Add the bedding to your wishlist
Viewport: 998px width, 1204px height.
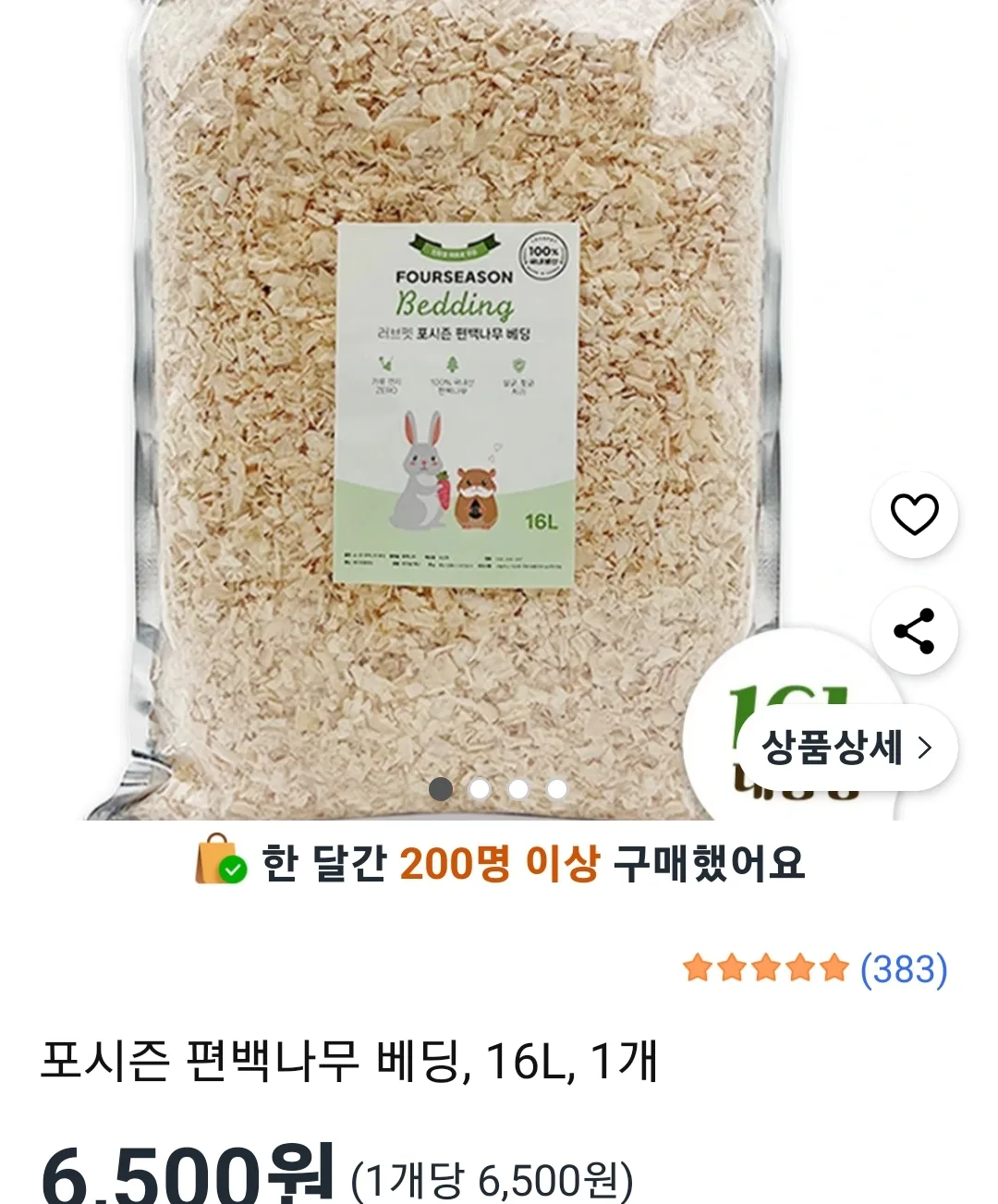[x=914, y=514]
